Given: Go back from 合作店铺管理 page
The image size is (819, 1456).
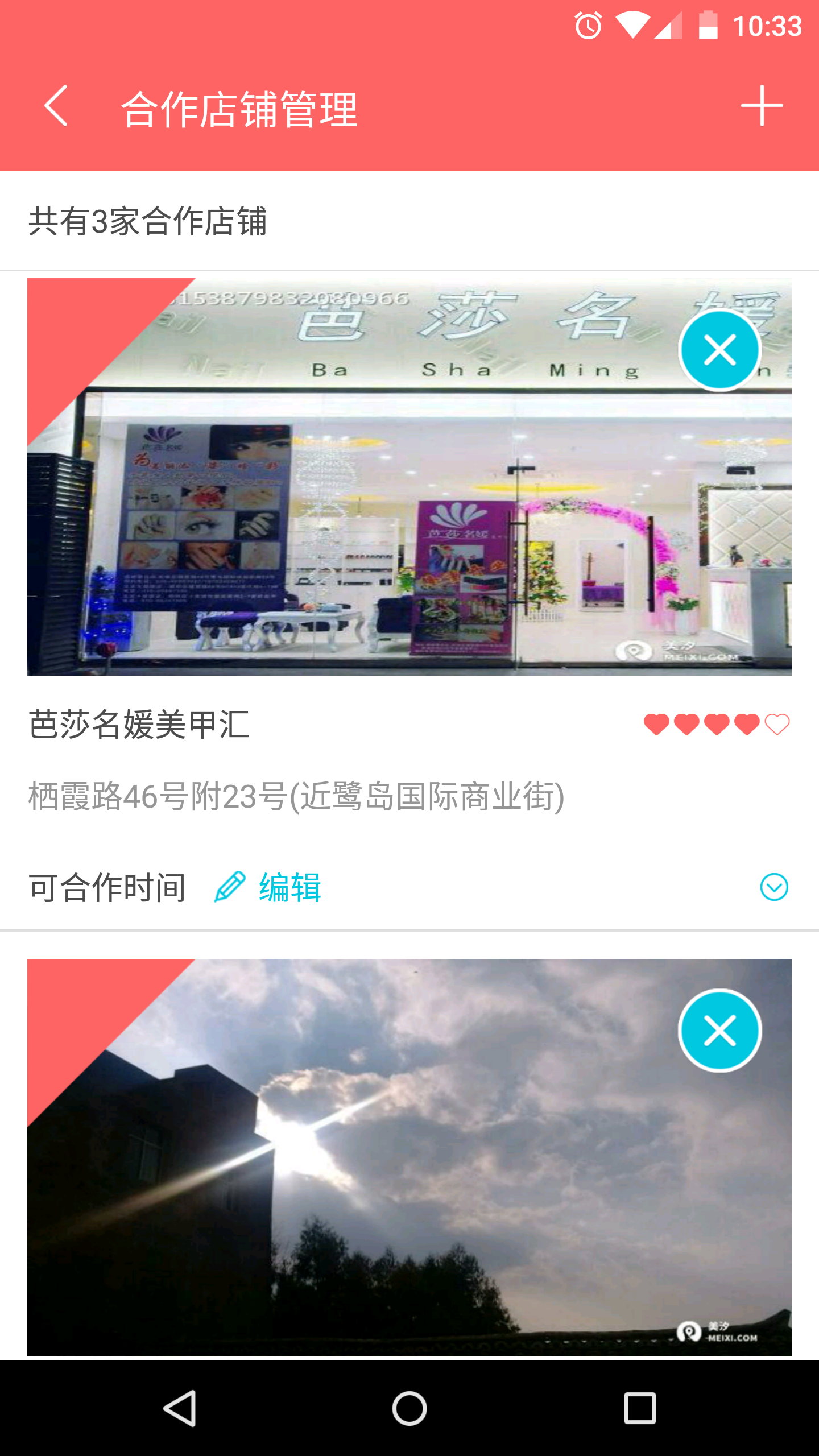Looking at the screenshot, I should coord(56,106).
